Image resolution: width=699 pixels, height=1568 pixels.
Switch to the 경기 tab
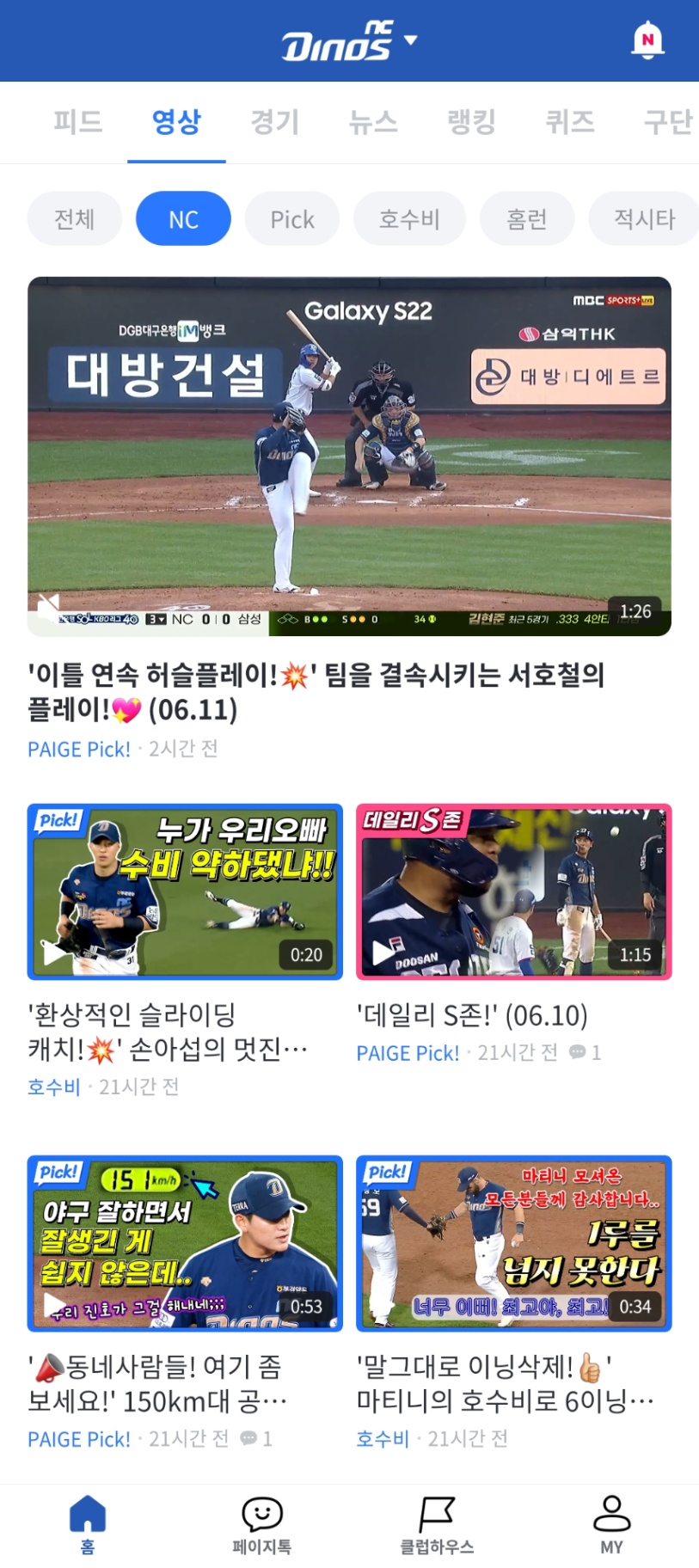coord(275,122)
